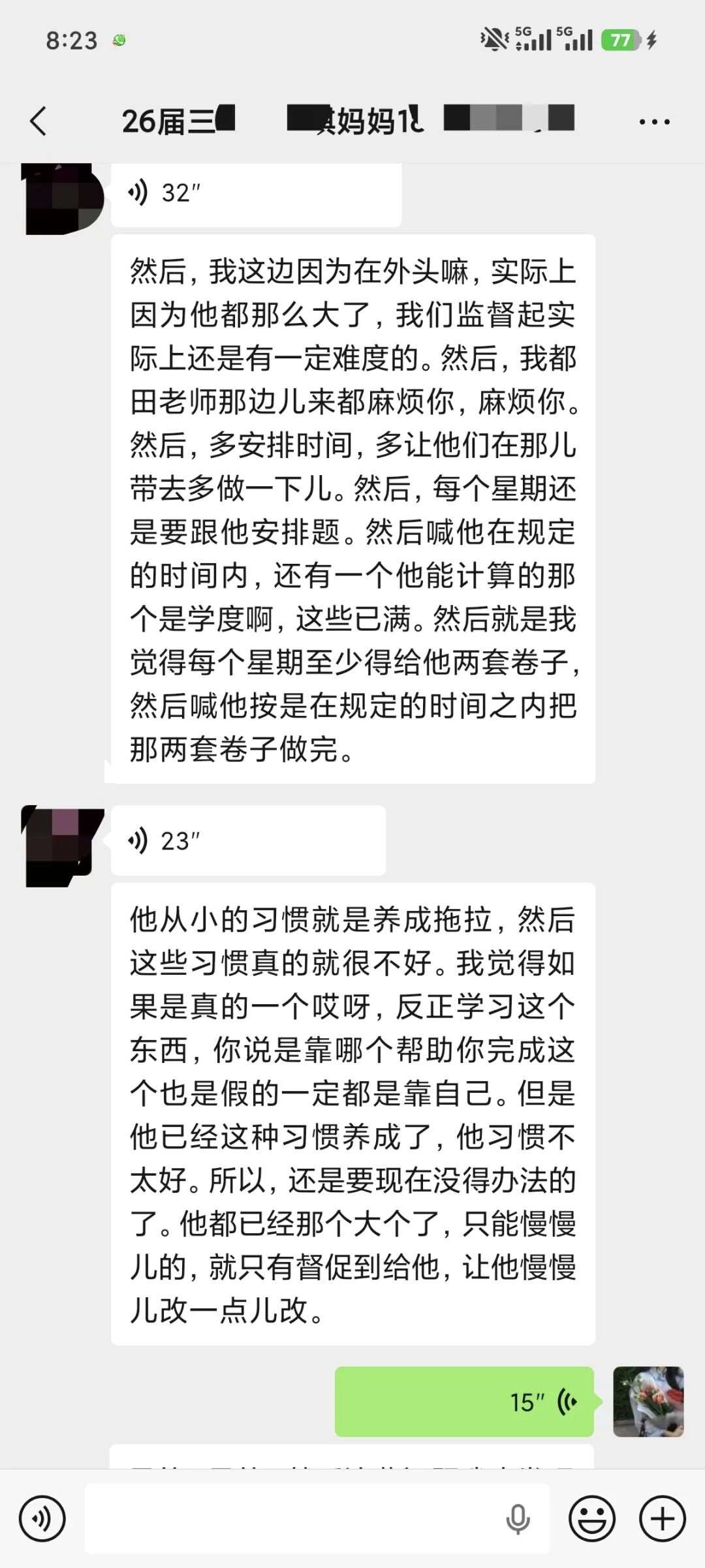This screenshot has height=1568, width=705.
Task: Play the green 15-second voice message
Action: (464, 1401)
